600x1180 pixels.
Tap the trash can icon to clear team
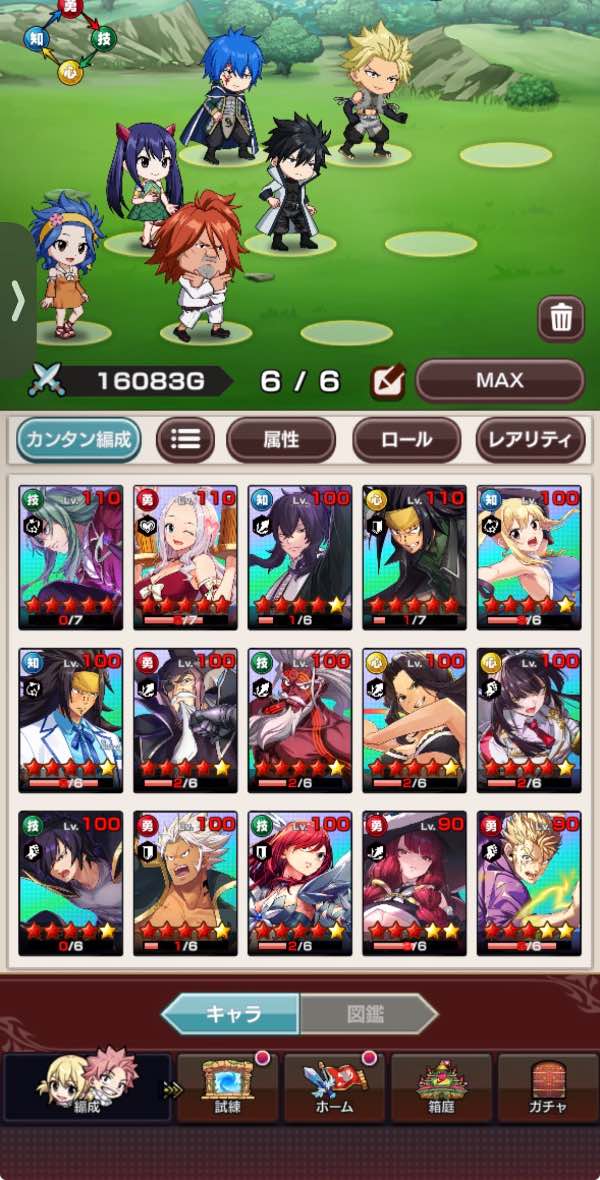pyautogui.click(x=561, y=318)
